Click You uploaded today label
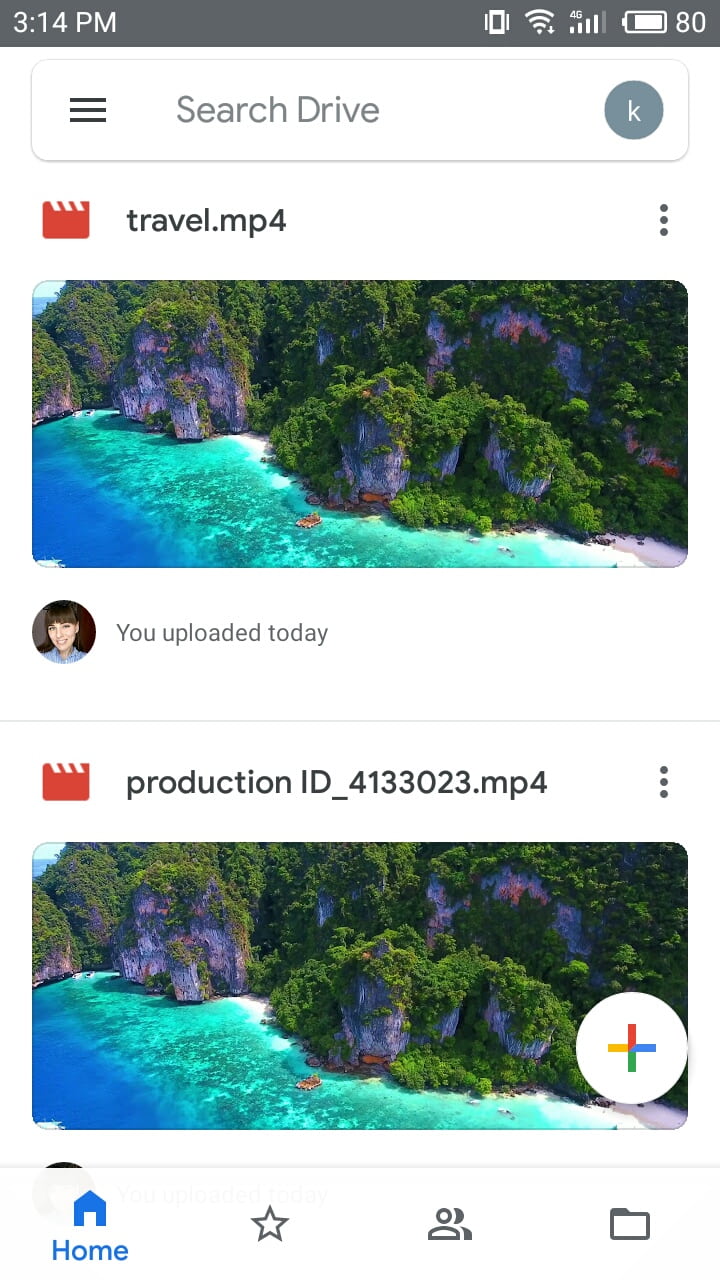Screen dimensions: 720x1280 tap(222, 632)
